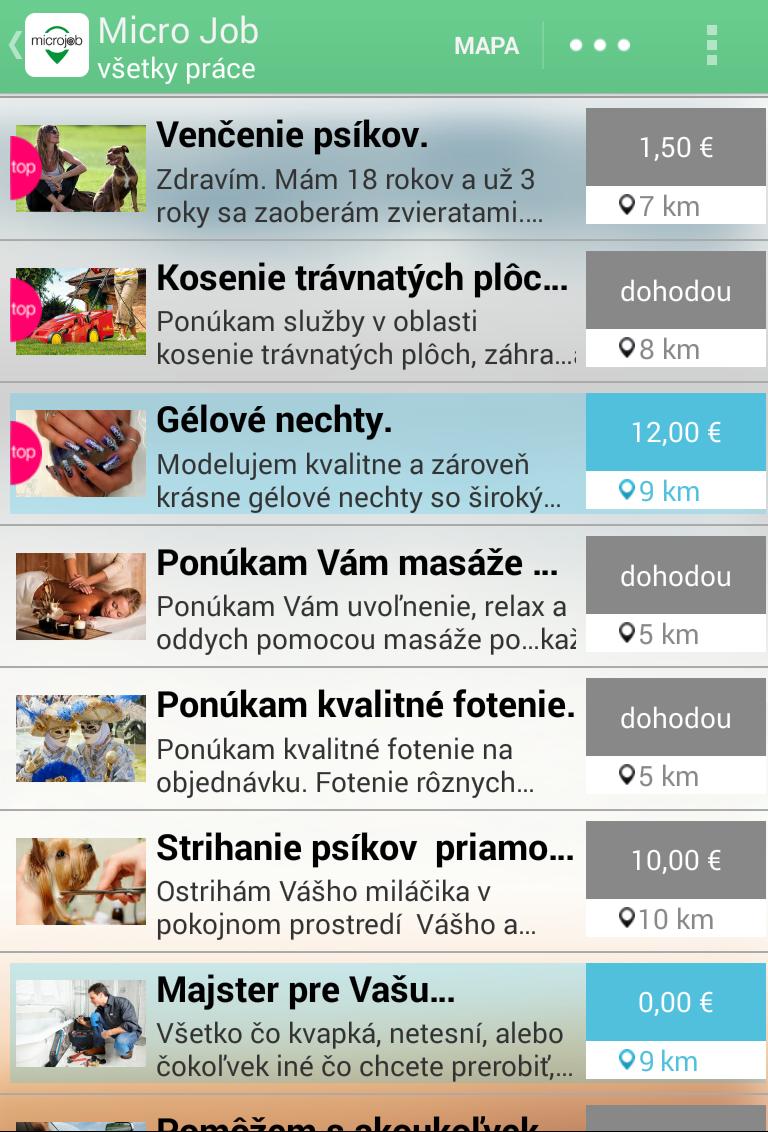
Task: Tap the pin icon showing 5 km for masáže
Action: pos(628,635)
